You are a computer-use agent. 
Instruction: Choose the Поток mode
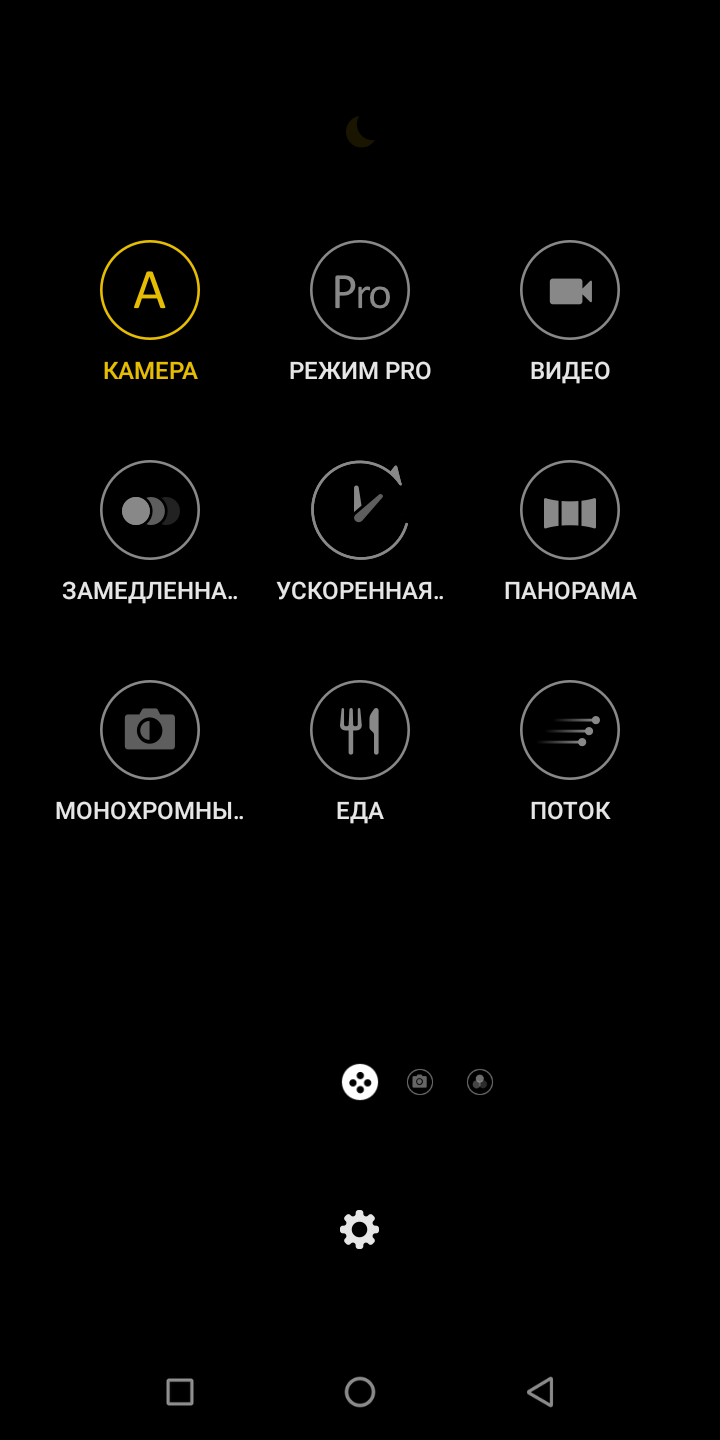click(x=570, y=730)
